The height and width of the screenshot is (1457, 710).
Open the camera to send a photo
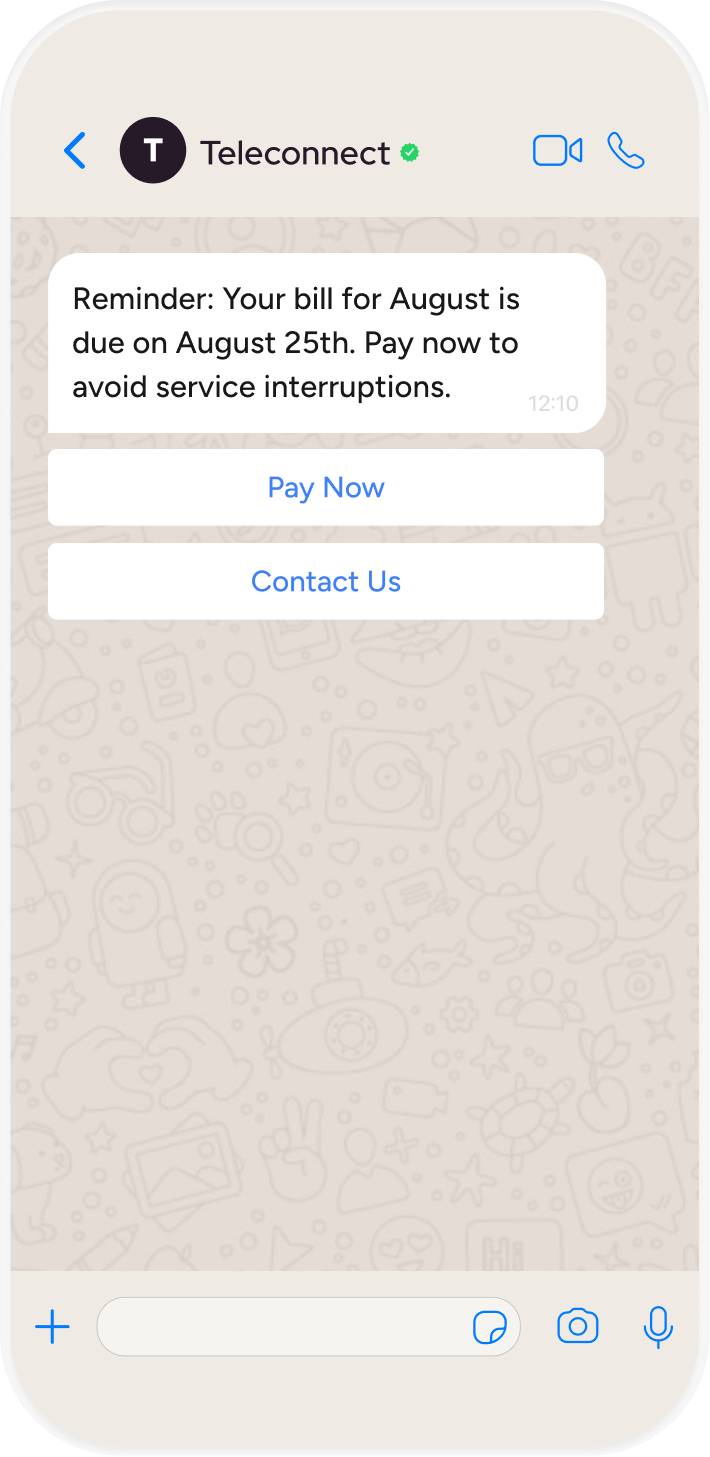577,1327
